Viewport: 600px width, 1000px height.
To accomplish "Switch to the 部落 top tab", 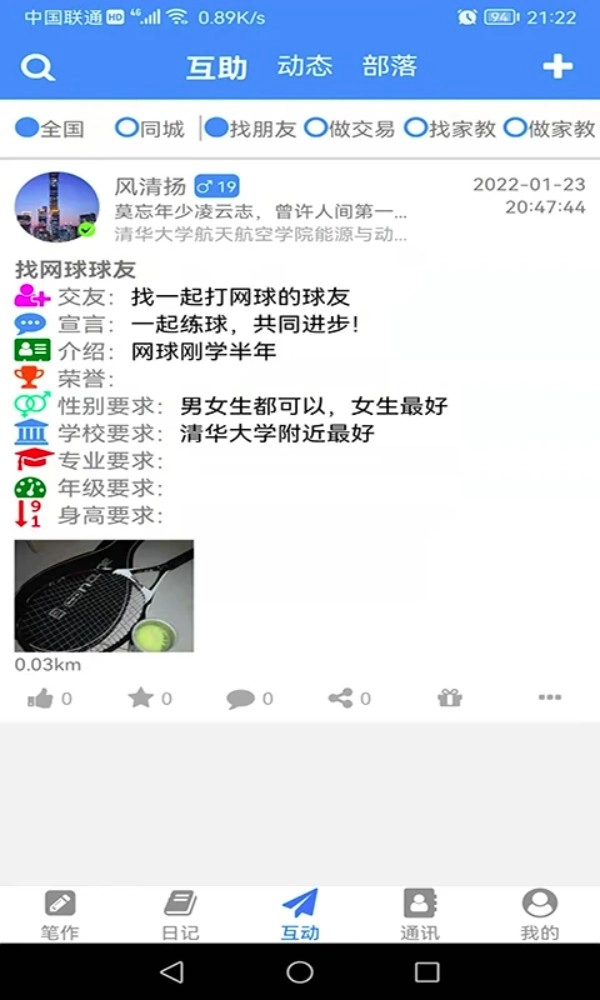I will tap(389, 67).
